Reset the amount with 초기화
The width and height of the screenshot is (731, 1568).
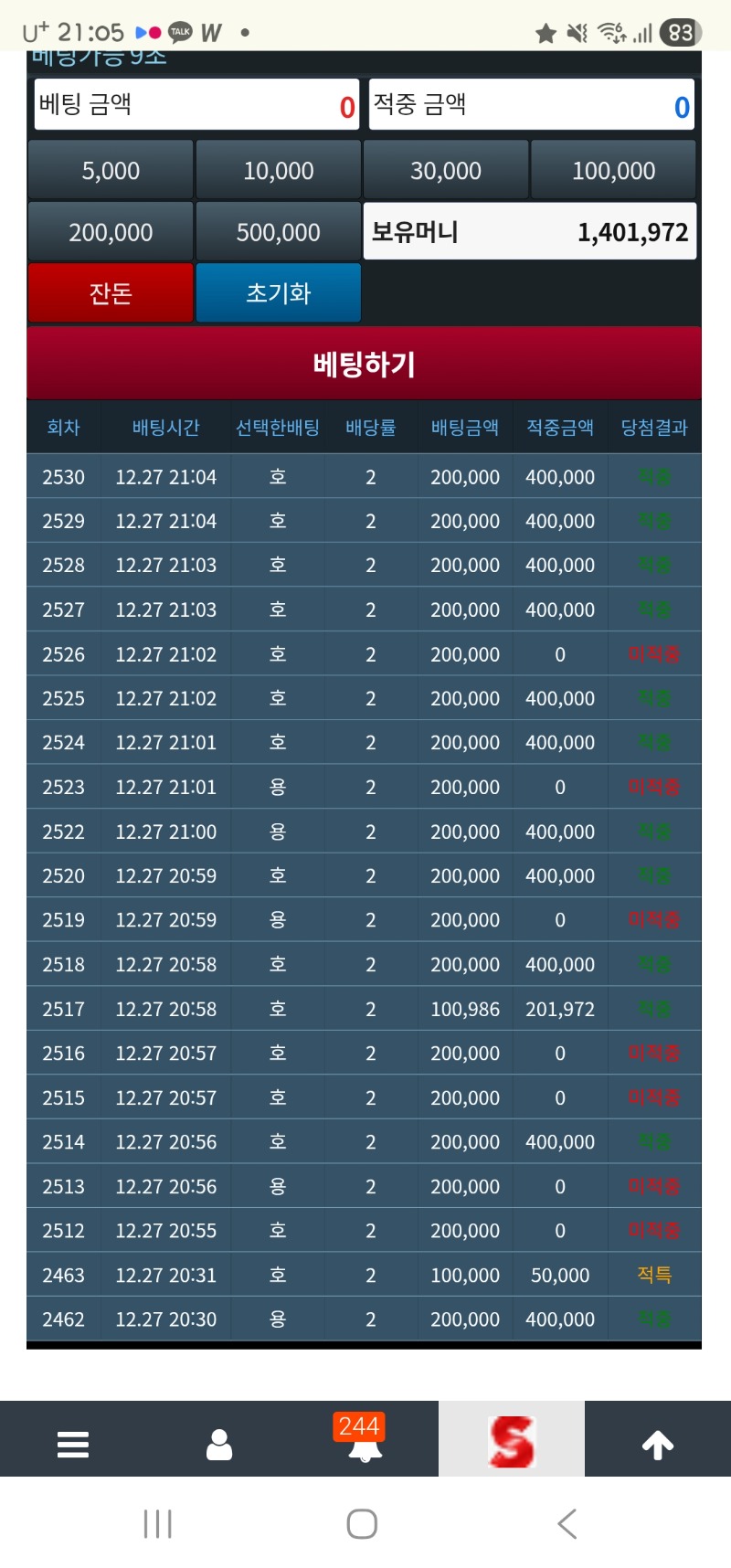click(x=278, y=293)
